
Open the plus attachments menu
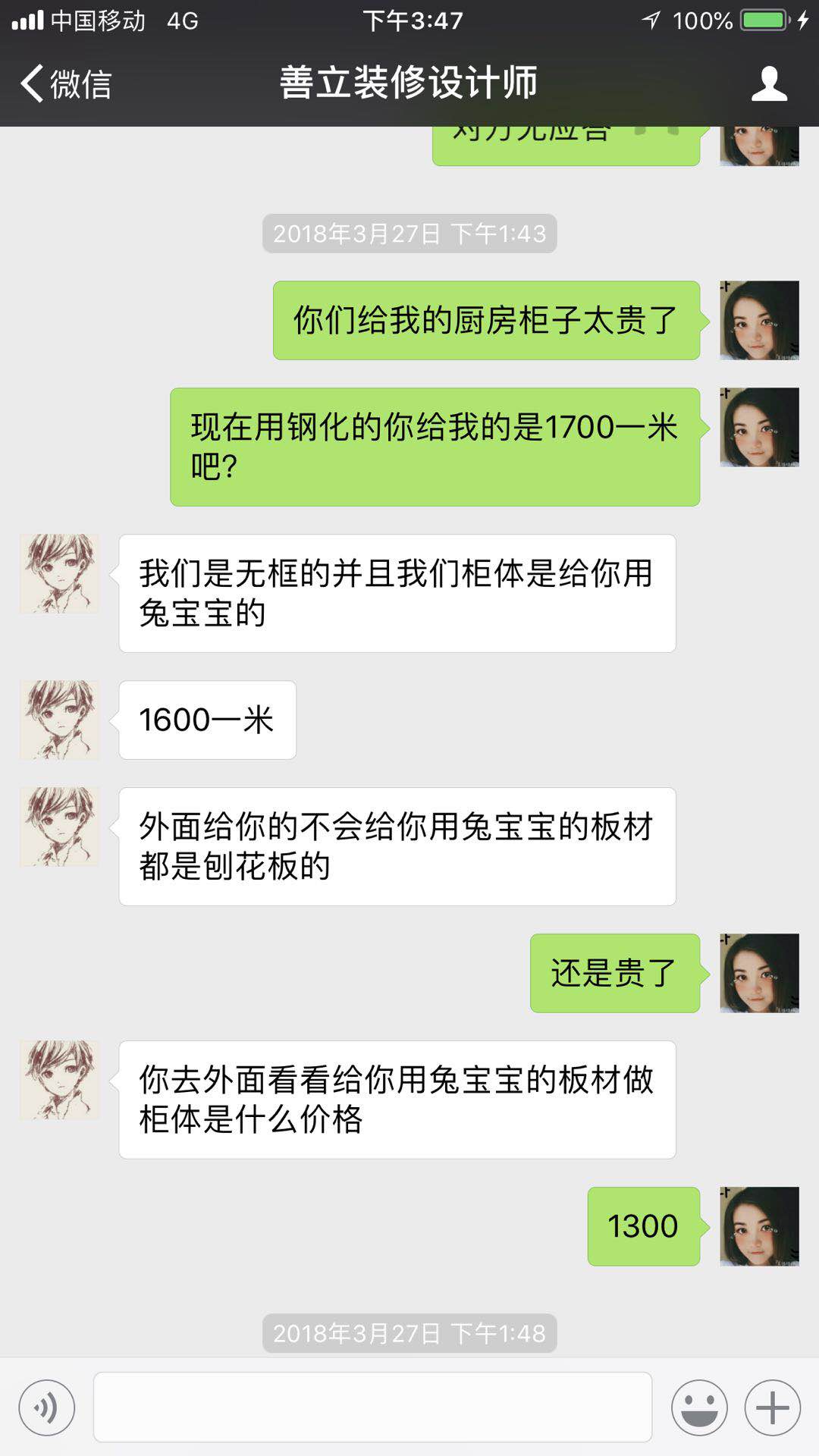tap(772, 1407)
